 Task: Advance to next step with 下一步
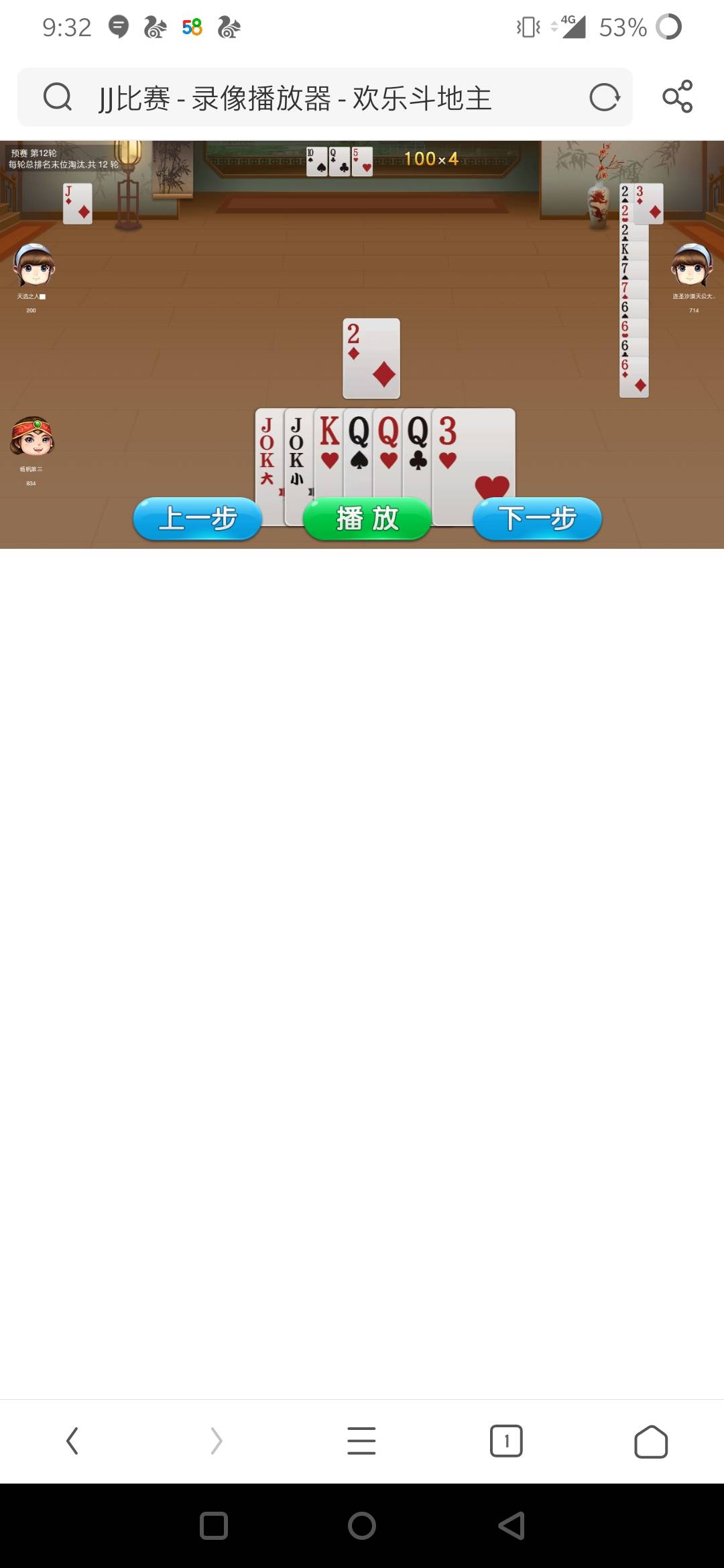(x=537, y=519)
